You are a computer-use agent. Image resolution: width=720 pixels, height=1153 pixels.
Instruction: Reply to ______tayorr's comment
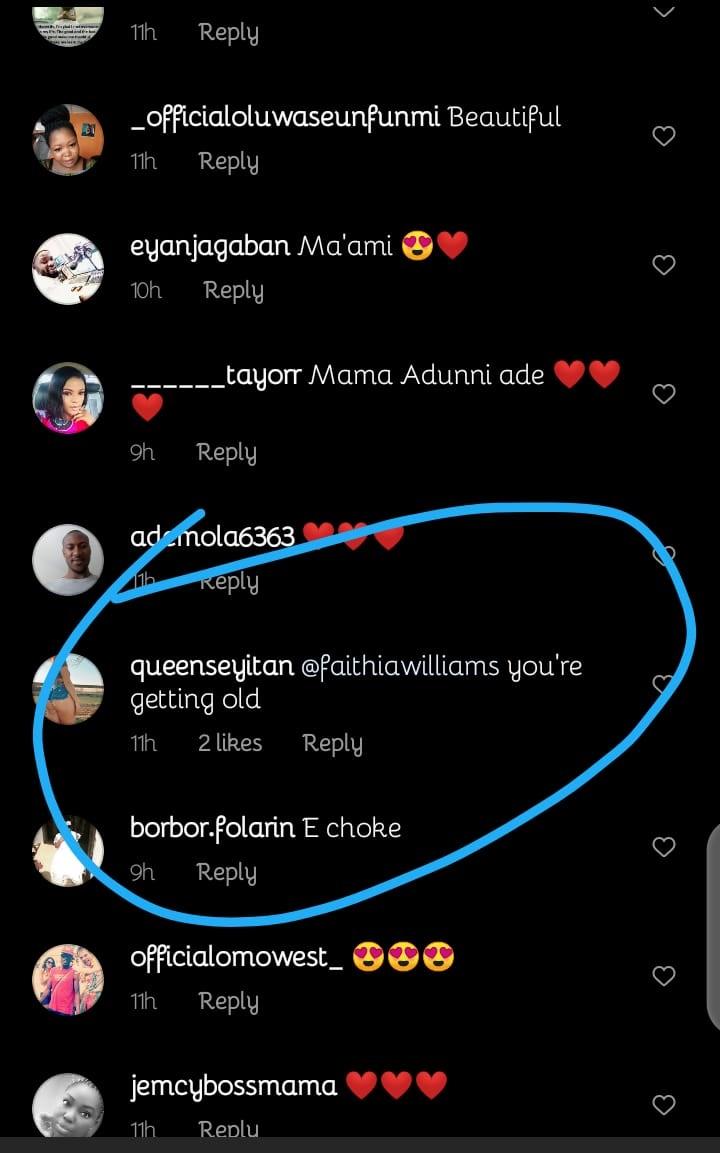point(227,453)
